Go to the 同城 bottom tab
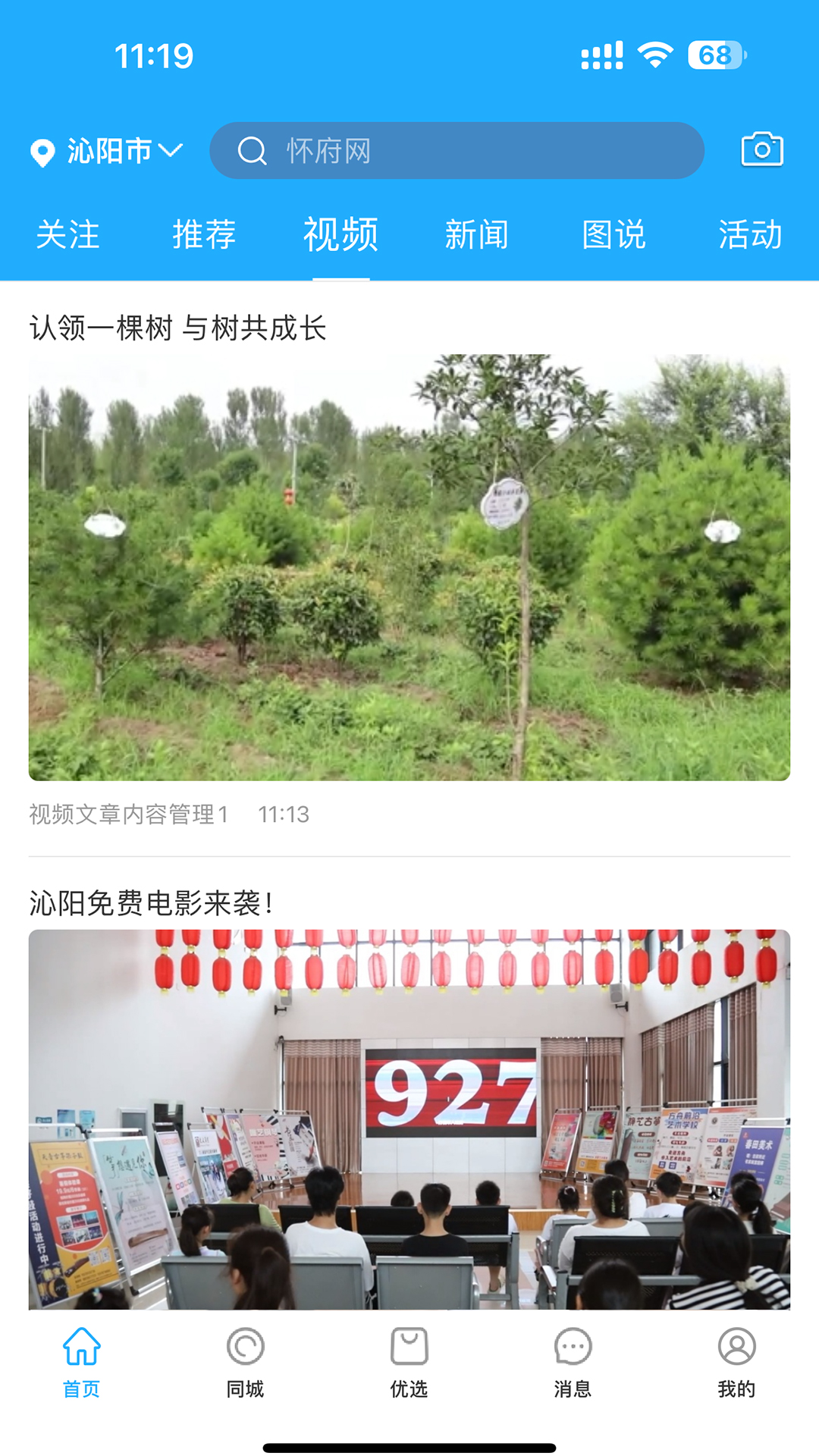The image size is (819, 1456). (245, 1363)
